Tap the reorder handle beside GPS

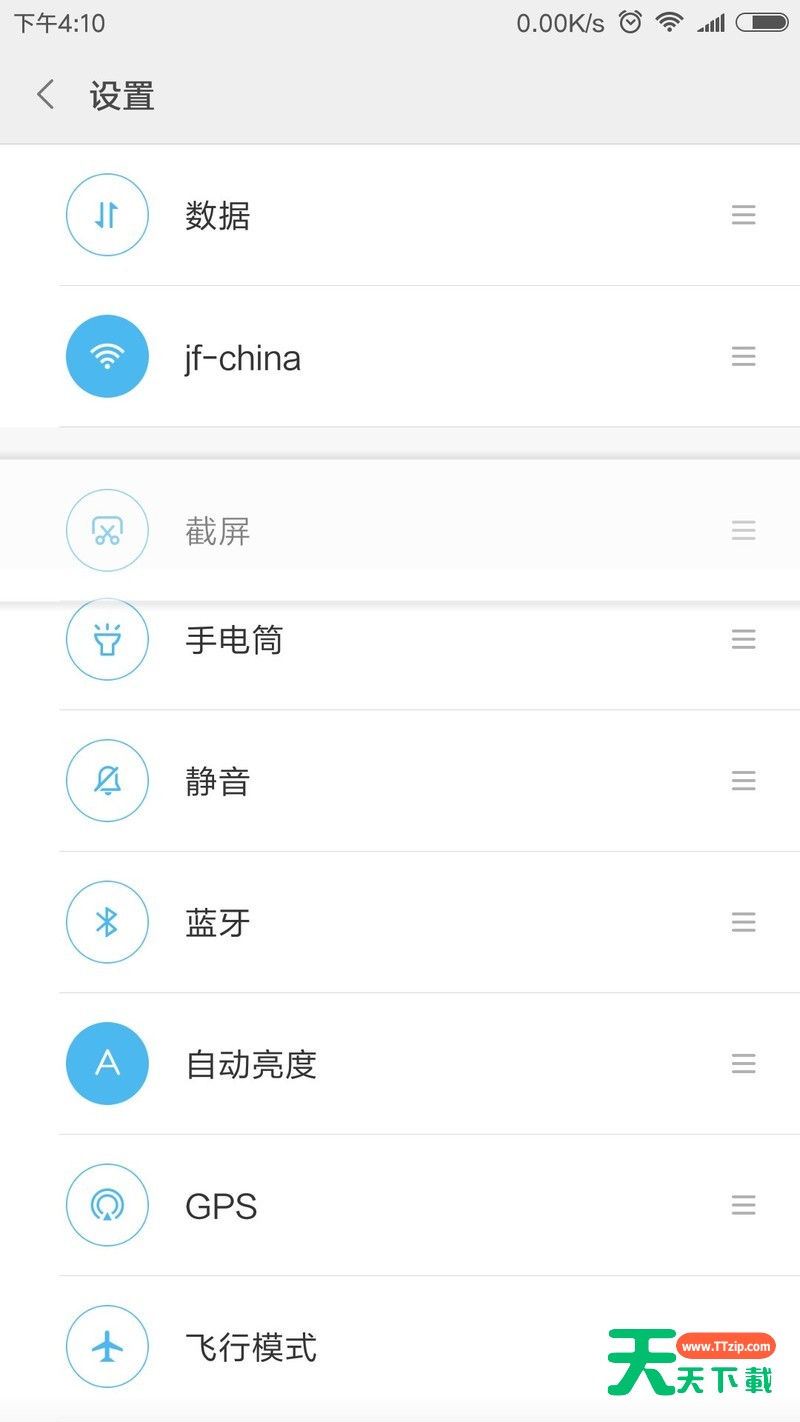point(743,1206)
